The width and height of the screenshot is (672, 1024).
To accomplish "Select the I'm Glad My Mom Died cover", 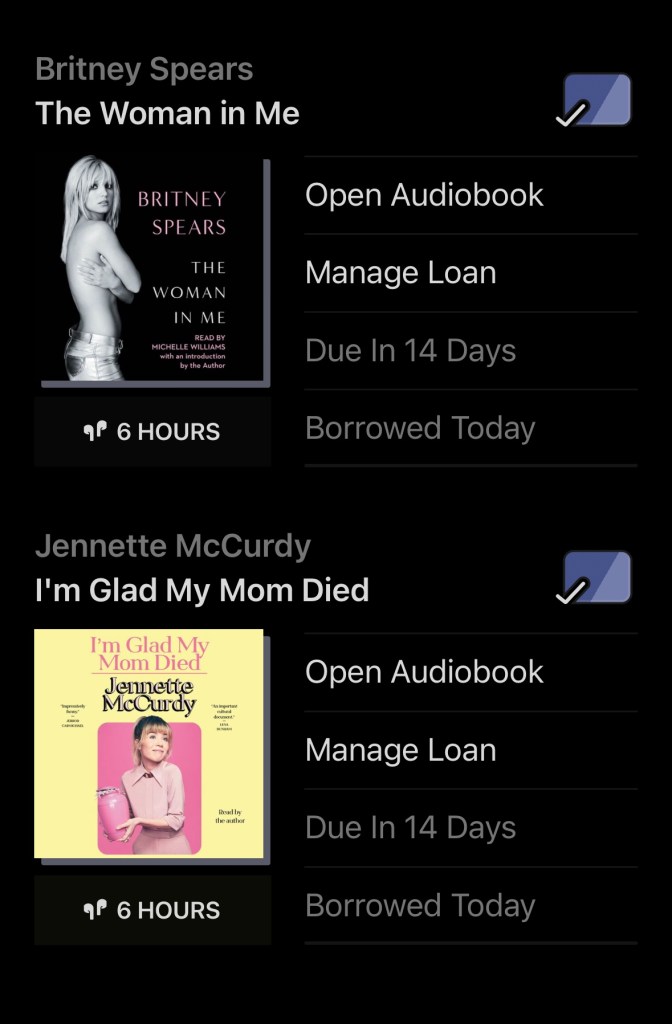I will coord(150,744).
